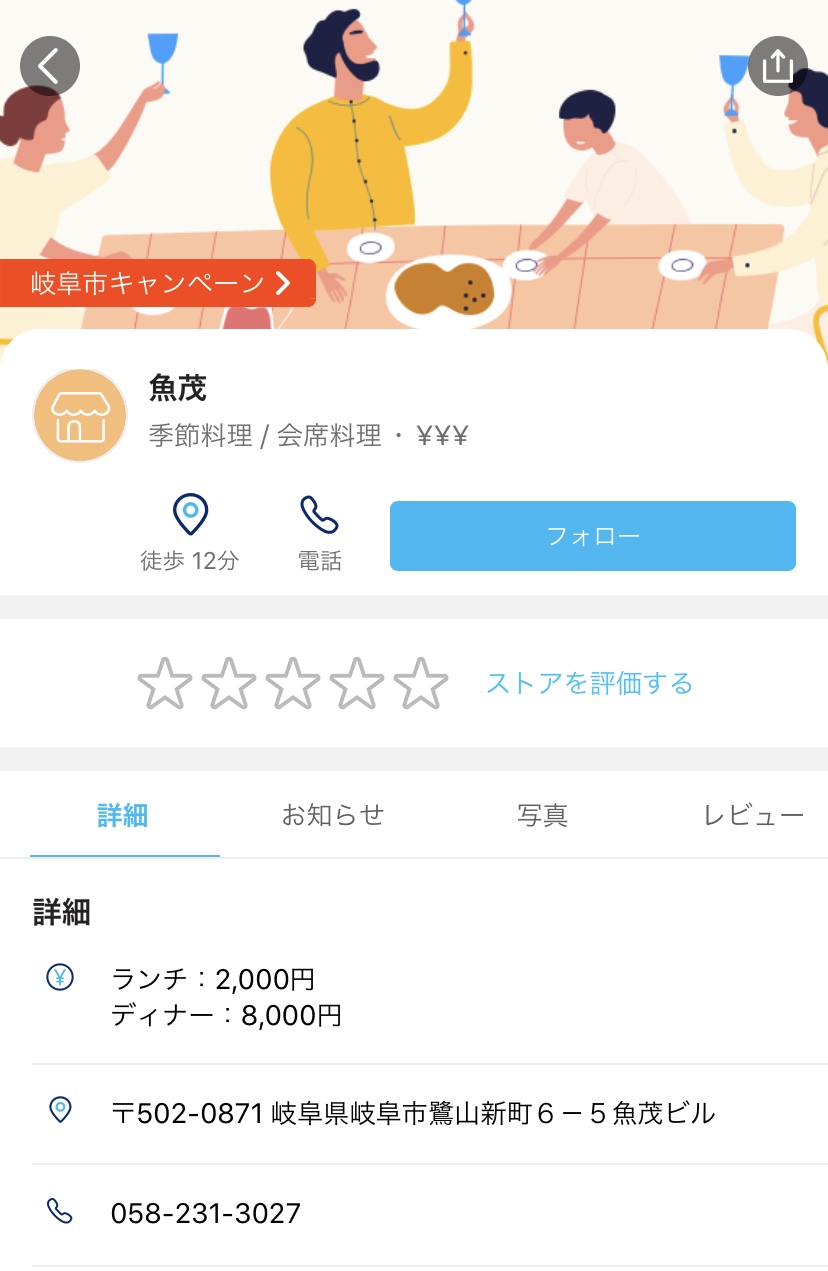Open the 岐阜市キャンペーン banner
Screen dimensions: 828x1271
[x=158, y=283]
